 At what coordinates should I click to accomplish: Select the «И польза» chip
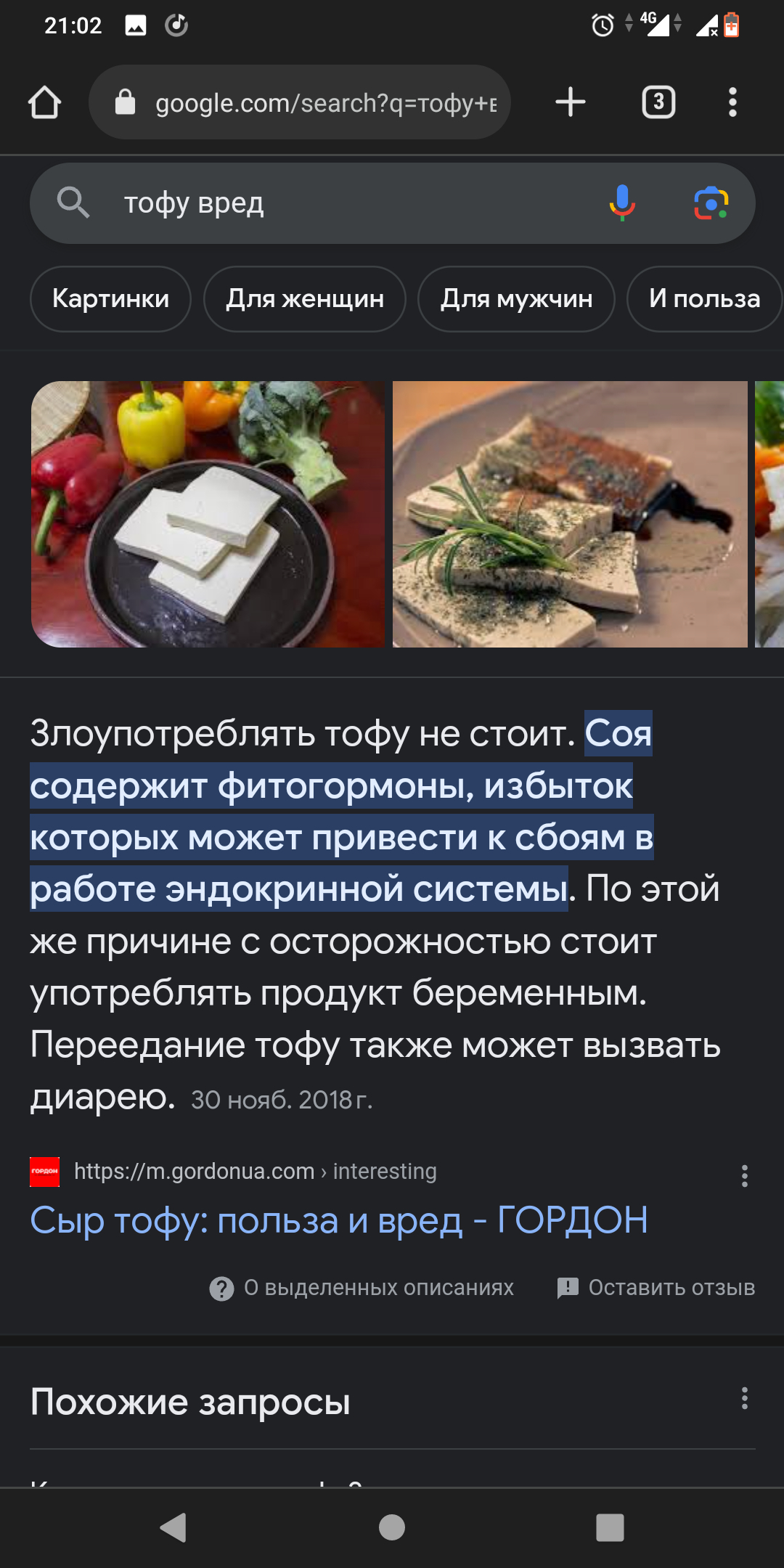(x=704, y=299)
